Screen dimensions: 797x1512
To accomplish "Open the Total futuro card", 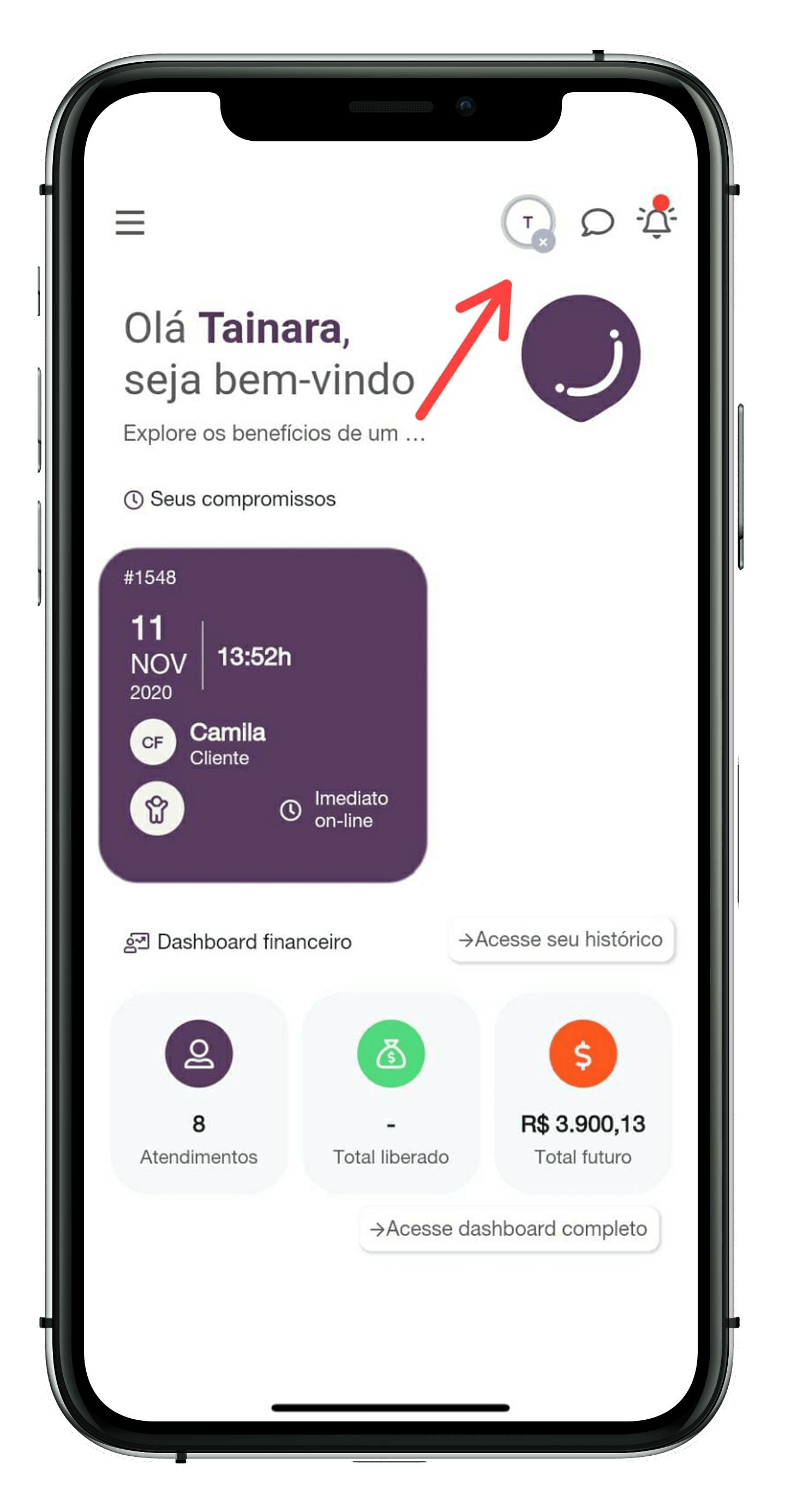I will (583, 1093).
